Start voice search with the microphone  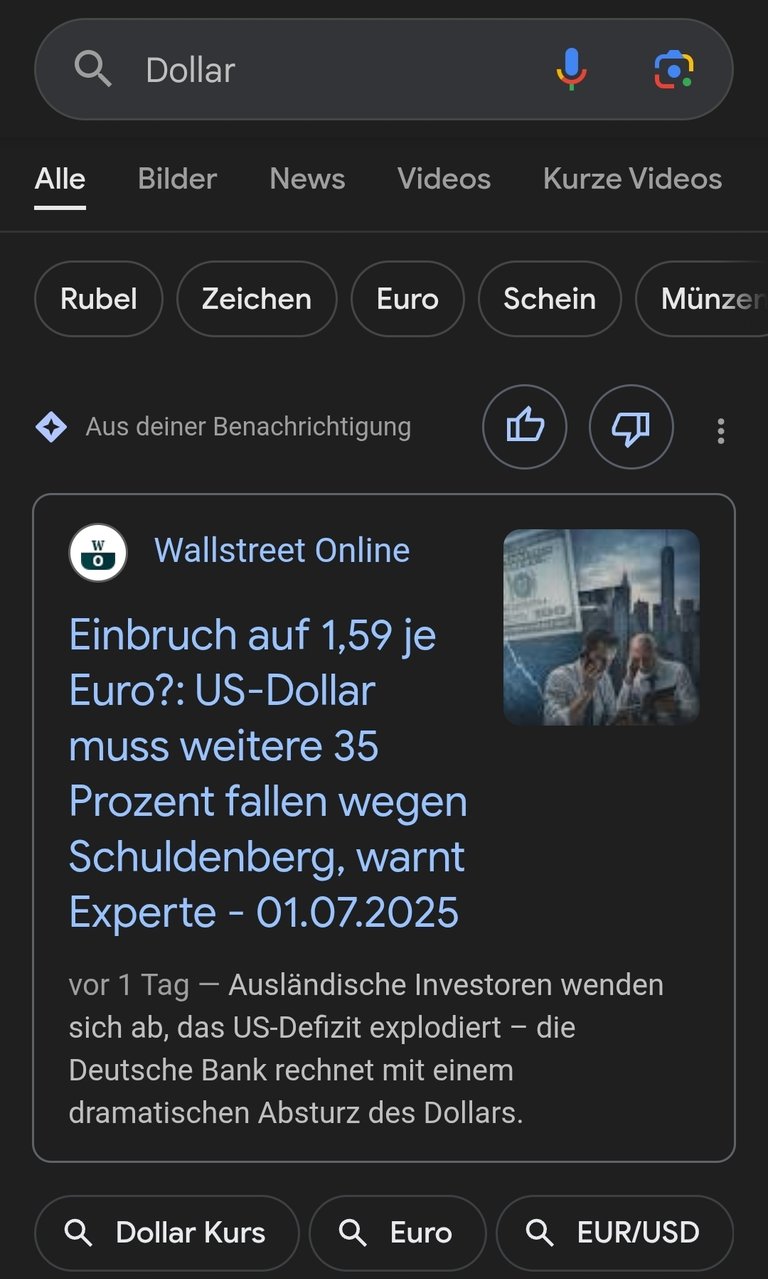coord(571,70)
